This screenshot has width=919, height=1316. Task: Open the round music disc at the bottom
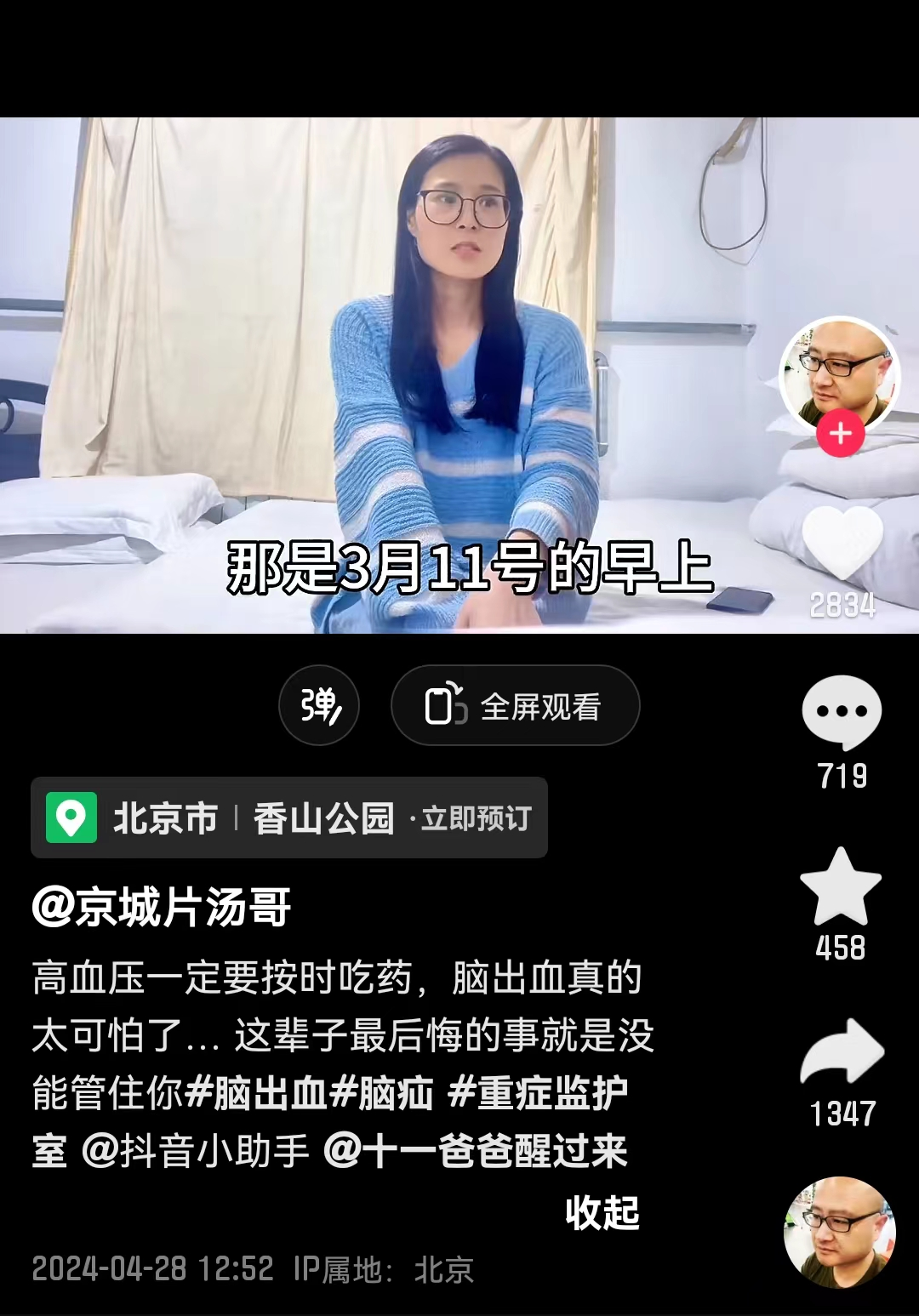pyautogui.click(x=840, y=1232)
